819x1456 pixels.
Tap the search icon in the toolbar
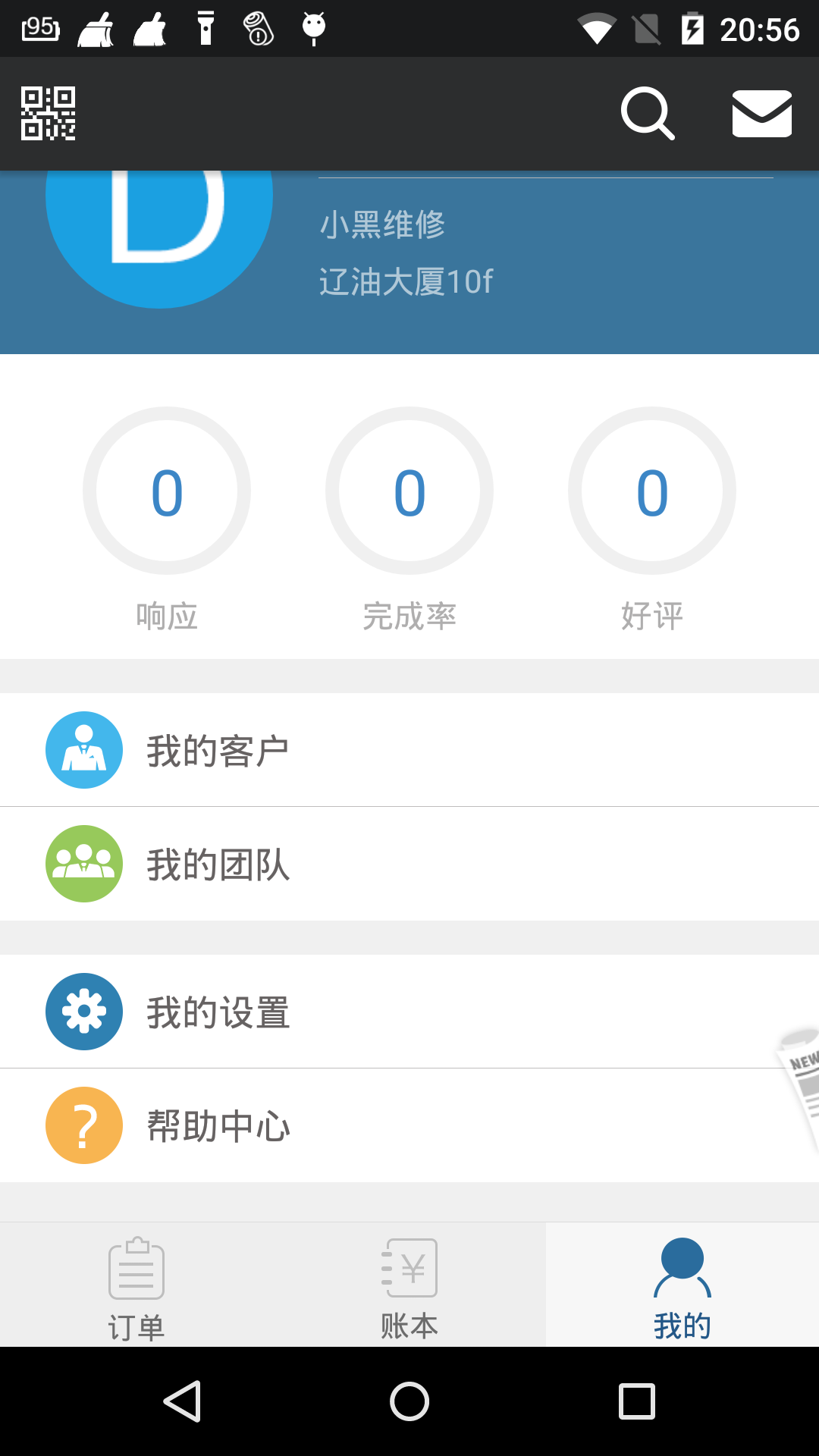tap(648, 114)
